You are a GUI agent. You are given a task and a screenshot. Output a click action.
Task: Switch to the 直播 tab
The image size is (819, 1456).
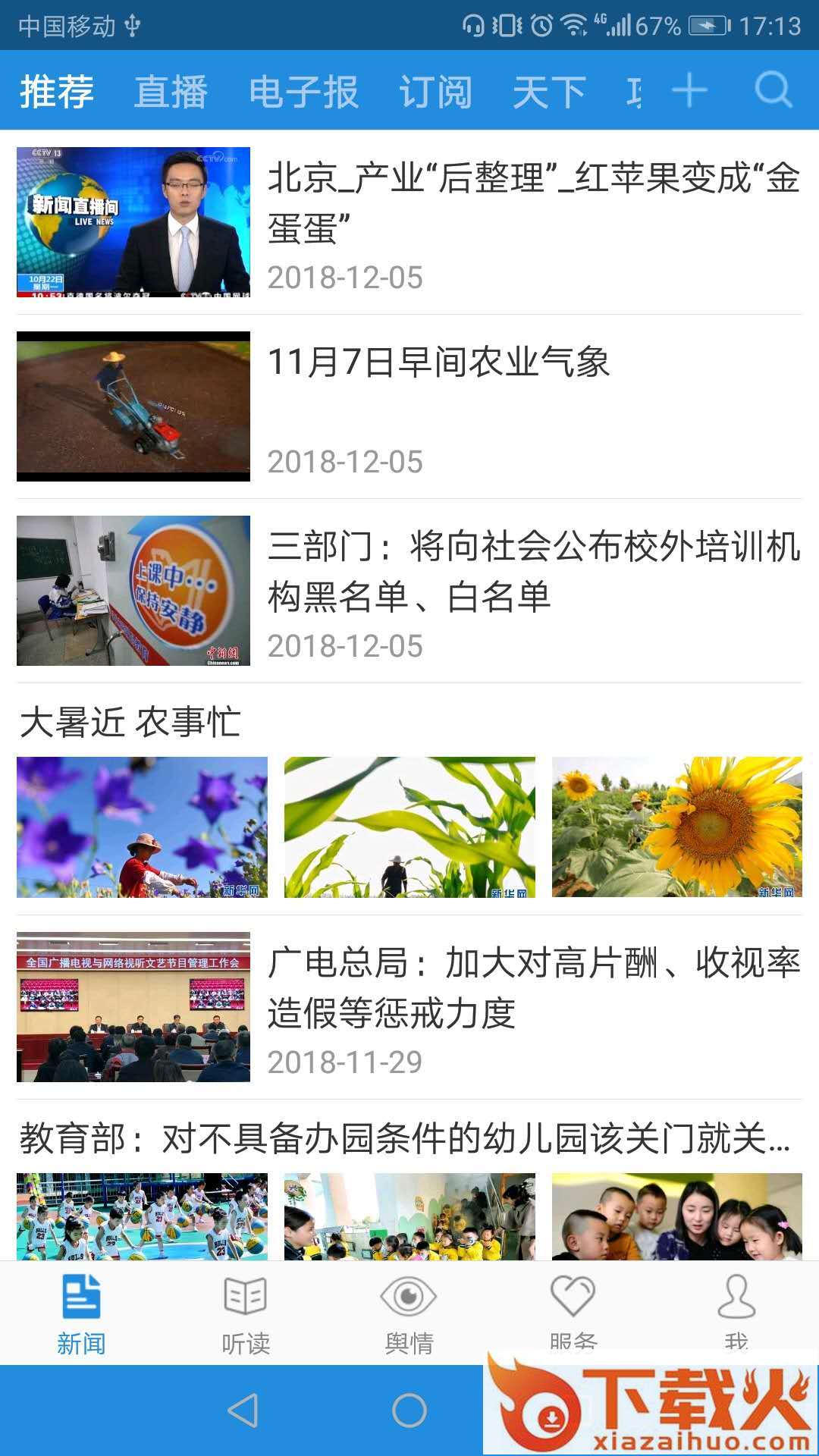click(171, 92)
